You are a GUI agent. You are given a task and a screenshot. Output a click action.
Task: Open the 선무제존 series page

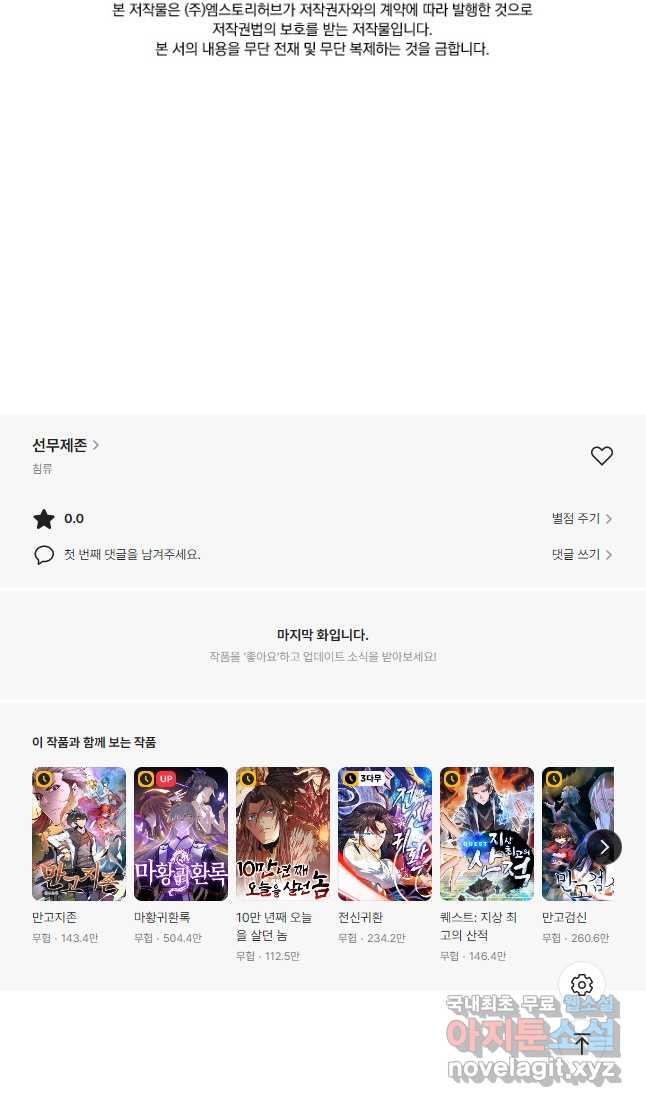coord(65,445)
